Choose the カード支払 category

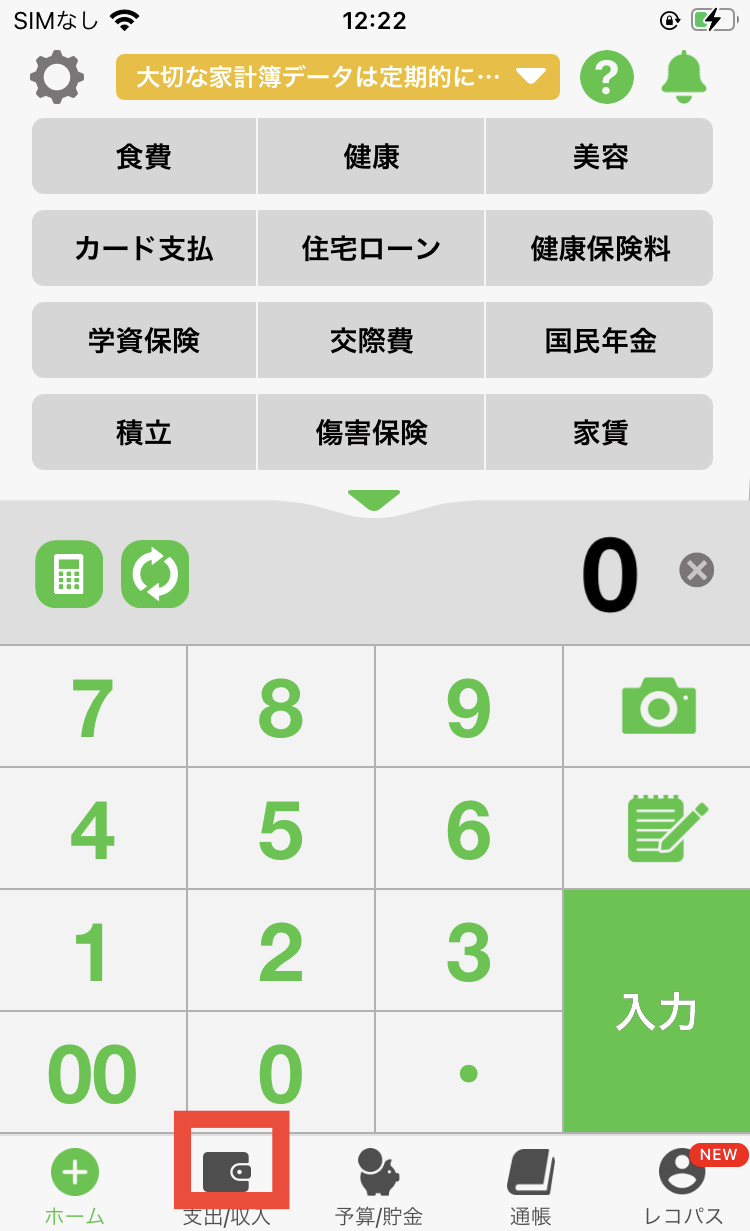(x=144, y=249)
